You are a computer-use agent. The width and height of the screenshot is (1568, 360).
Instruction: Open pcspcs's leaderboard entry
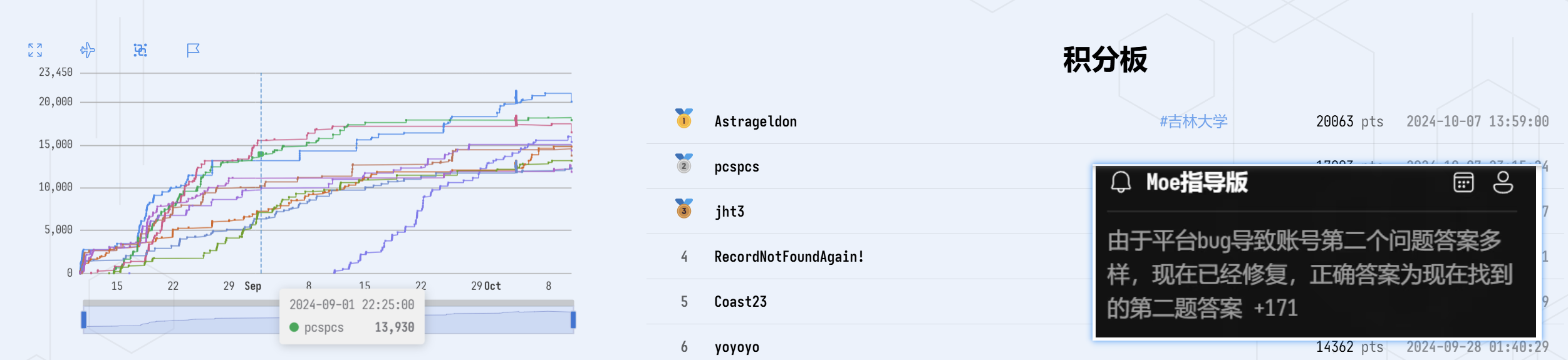tap(737, 167)
